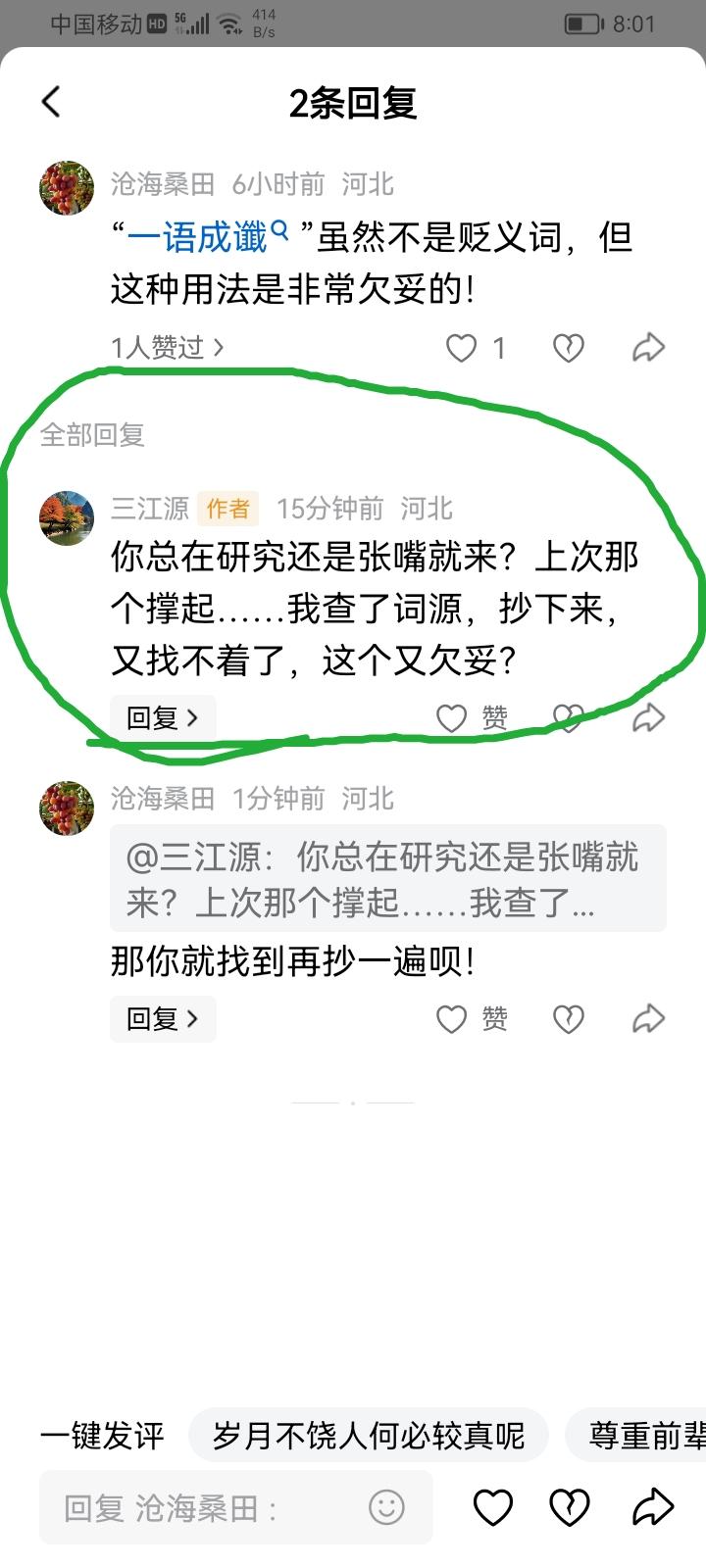
Task: Expand 回复 under 三江源's comment
Action: [x=163, y=717]
